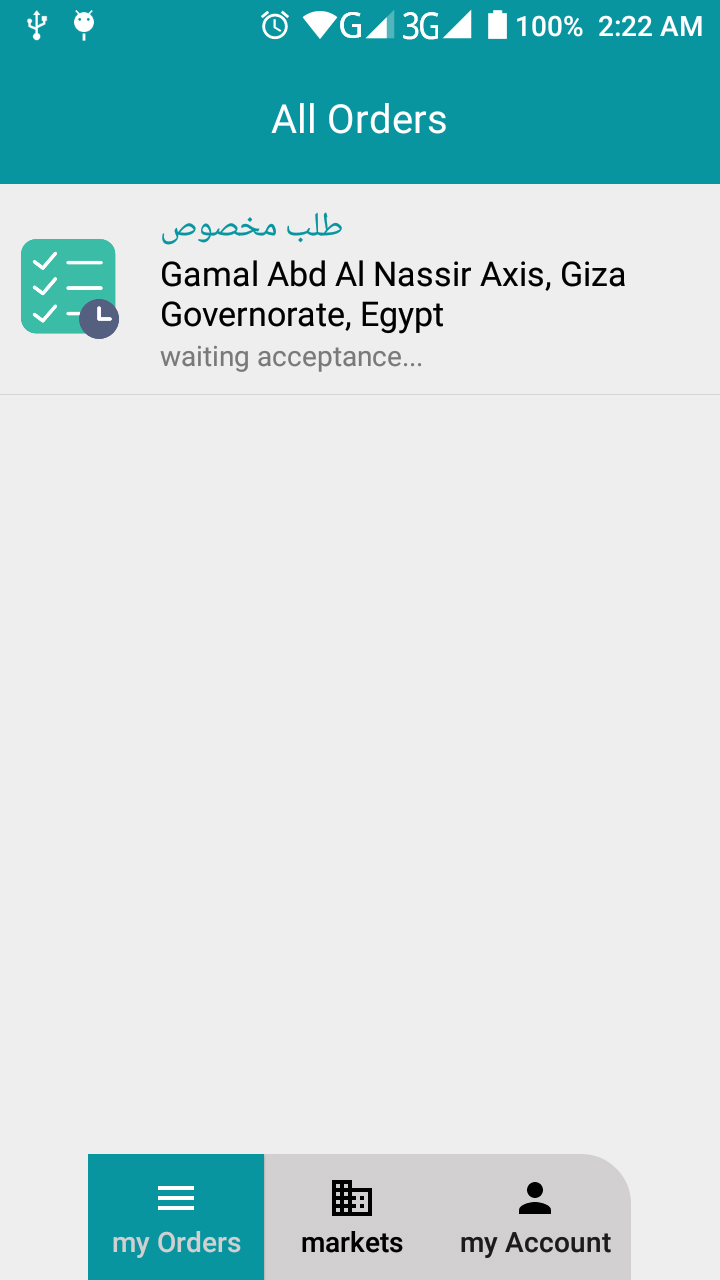The width and height of the screenshot is (720, 1280).
Task: Select the my Orders tab
Action: [176, 1218]
